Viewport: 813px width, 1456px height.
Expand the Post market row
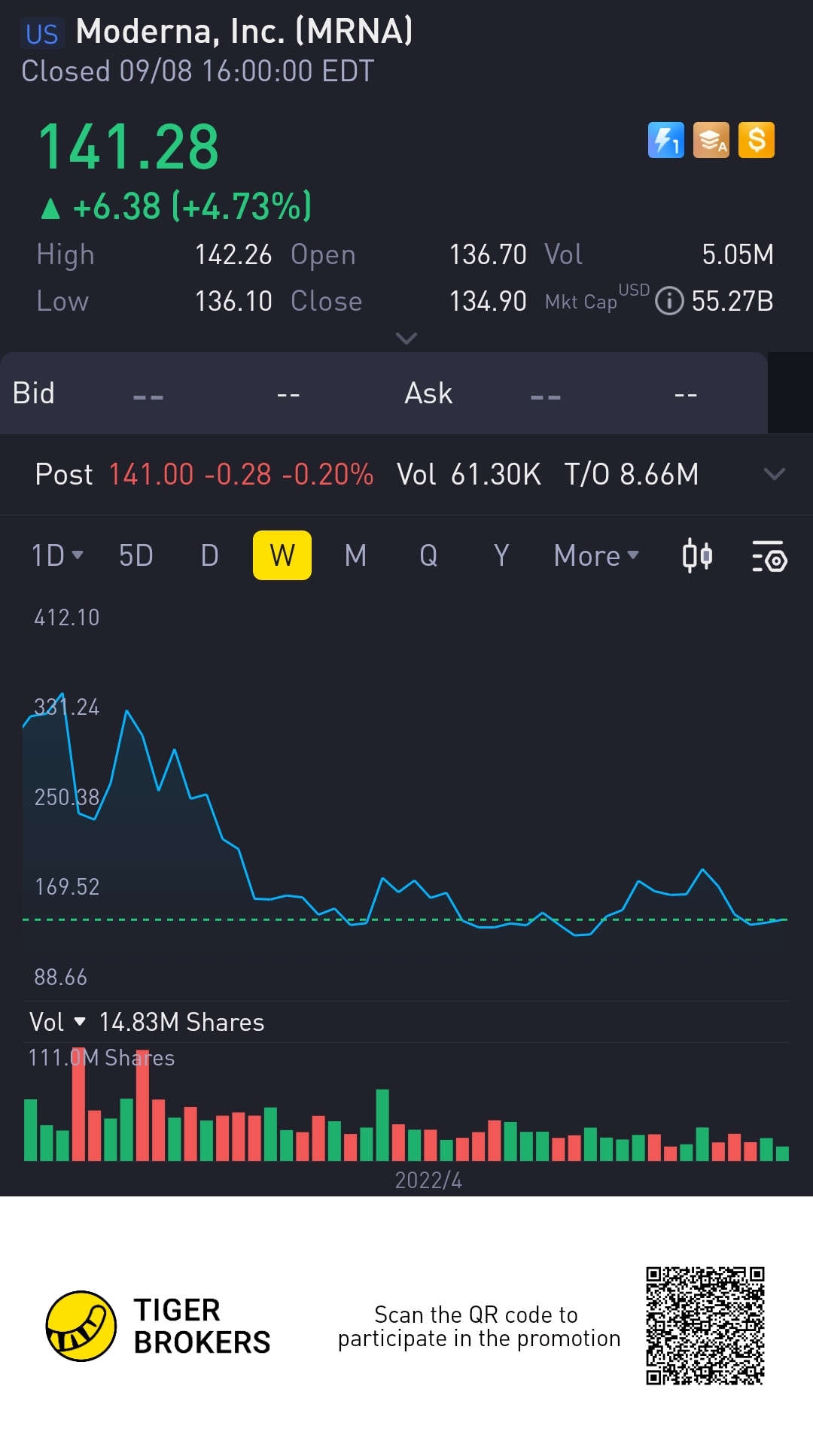(774, 474)
